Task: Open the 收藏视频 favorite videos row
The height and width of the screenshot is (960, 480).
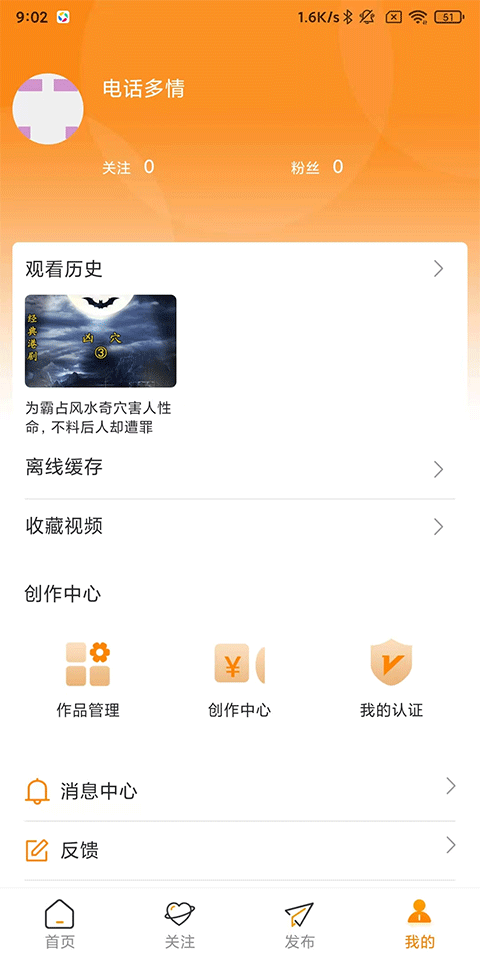Action: 240,527
